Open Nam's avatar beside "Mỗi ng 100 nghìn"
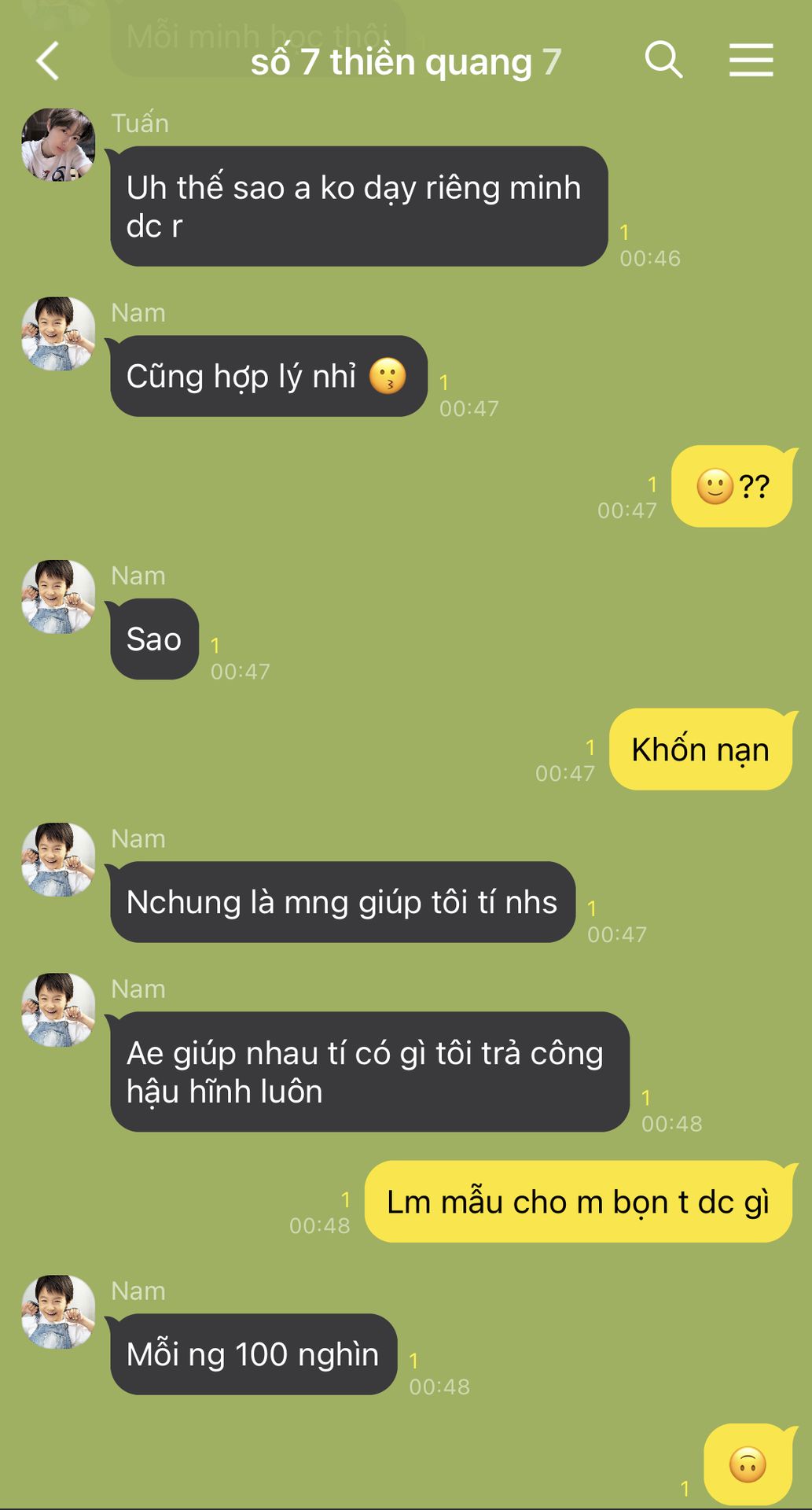The width and height of the screenshot is (812, 1510). (x=58, y=1313)
